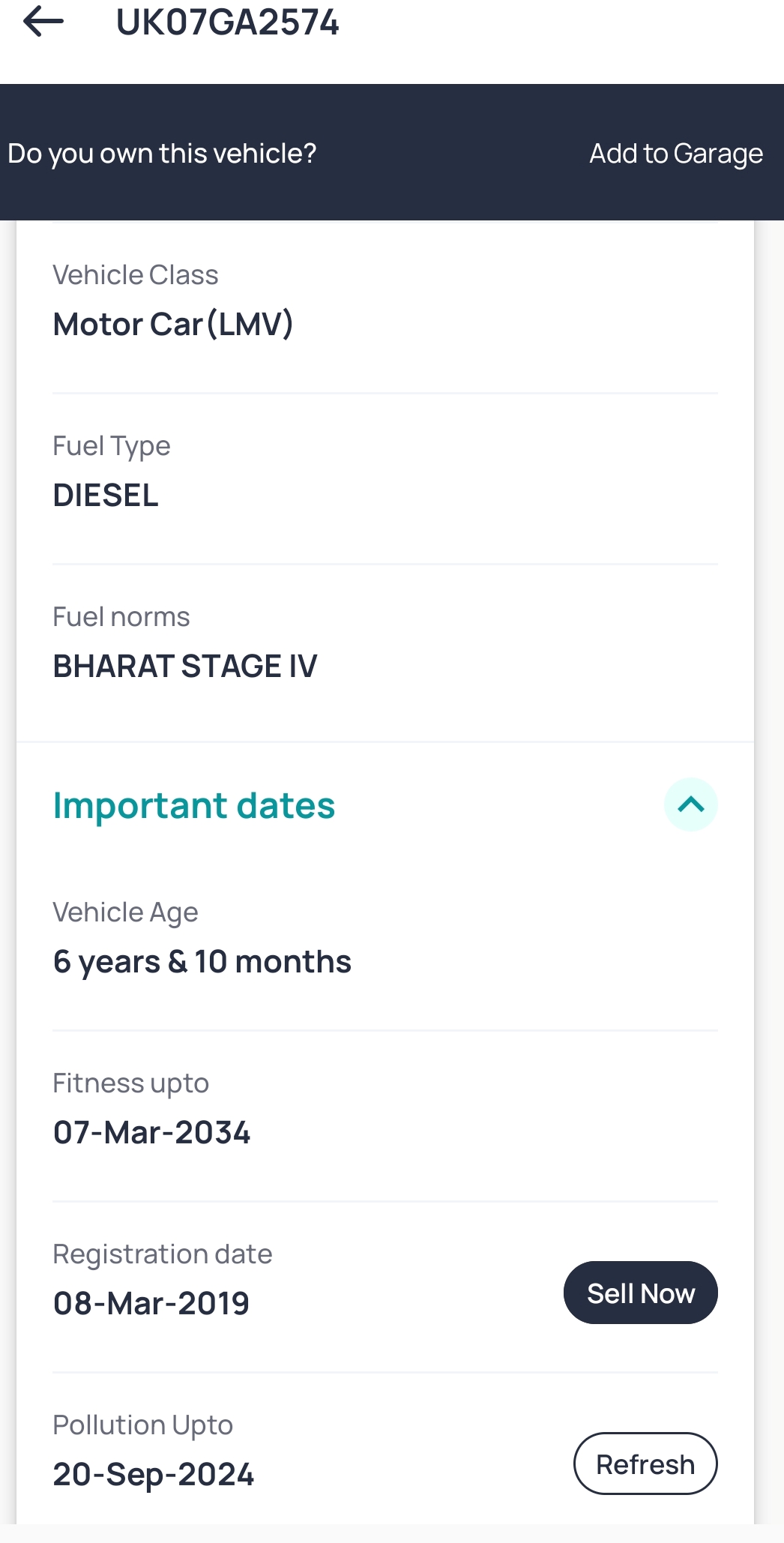784x1543 pixels.
Task: Select the Fitness upto date 07-Mar-2034
Action: pyautogui.click(x=152, y=1132)
